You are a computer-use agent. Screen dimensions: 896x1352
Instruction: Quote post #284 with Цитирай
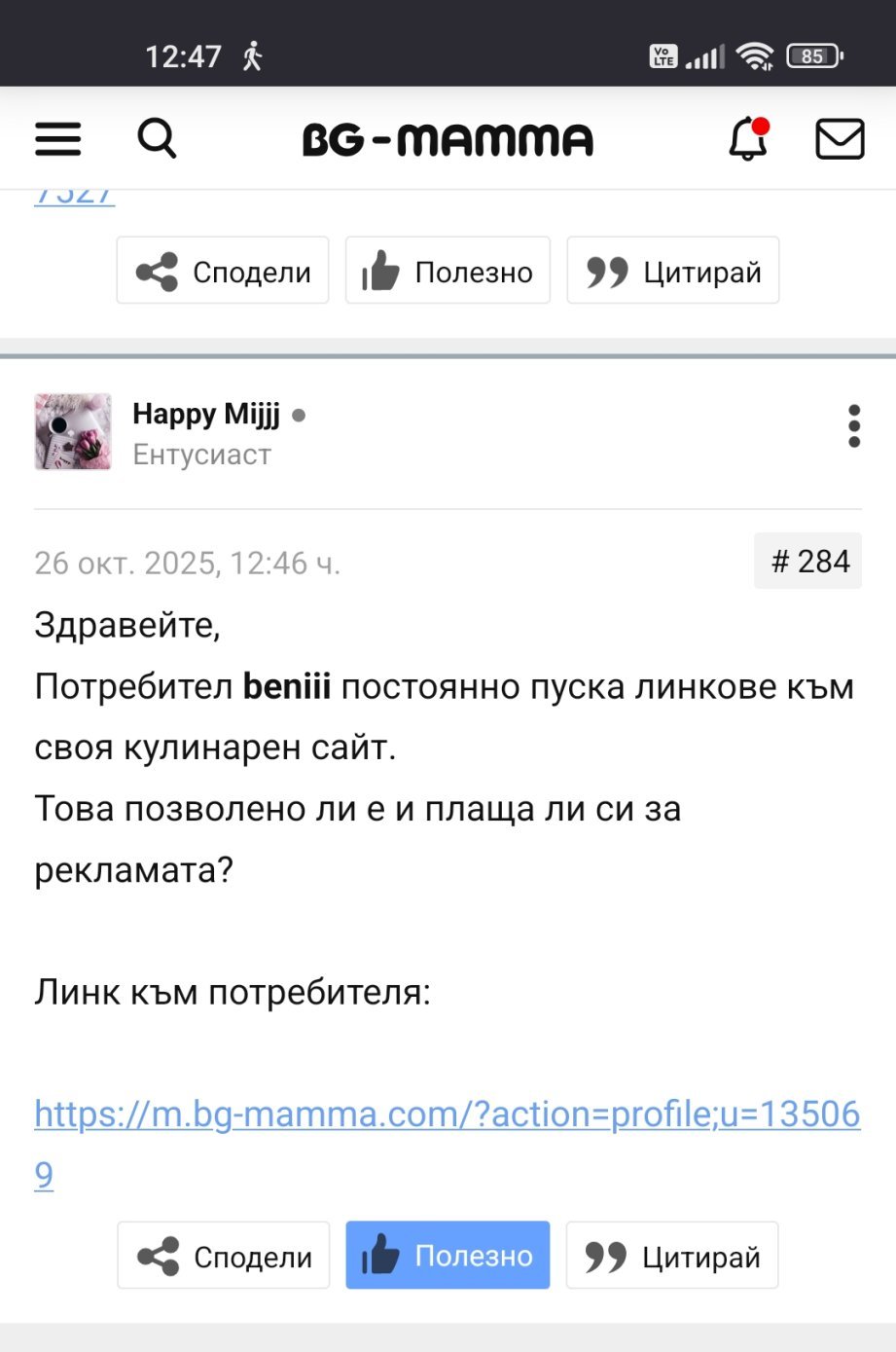(672, 1256)
